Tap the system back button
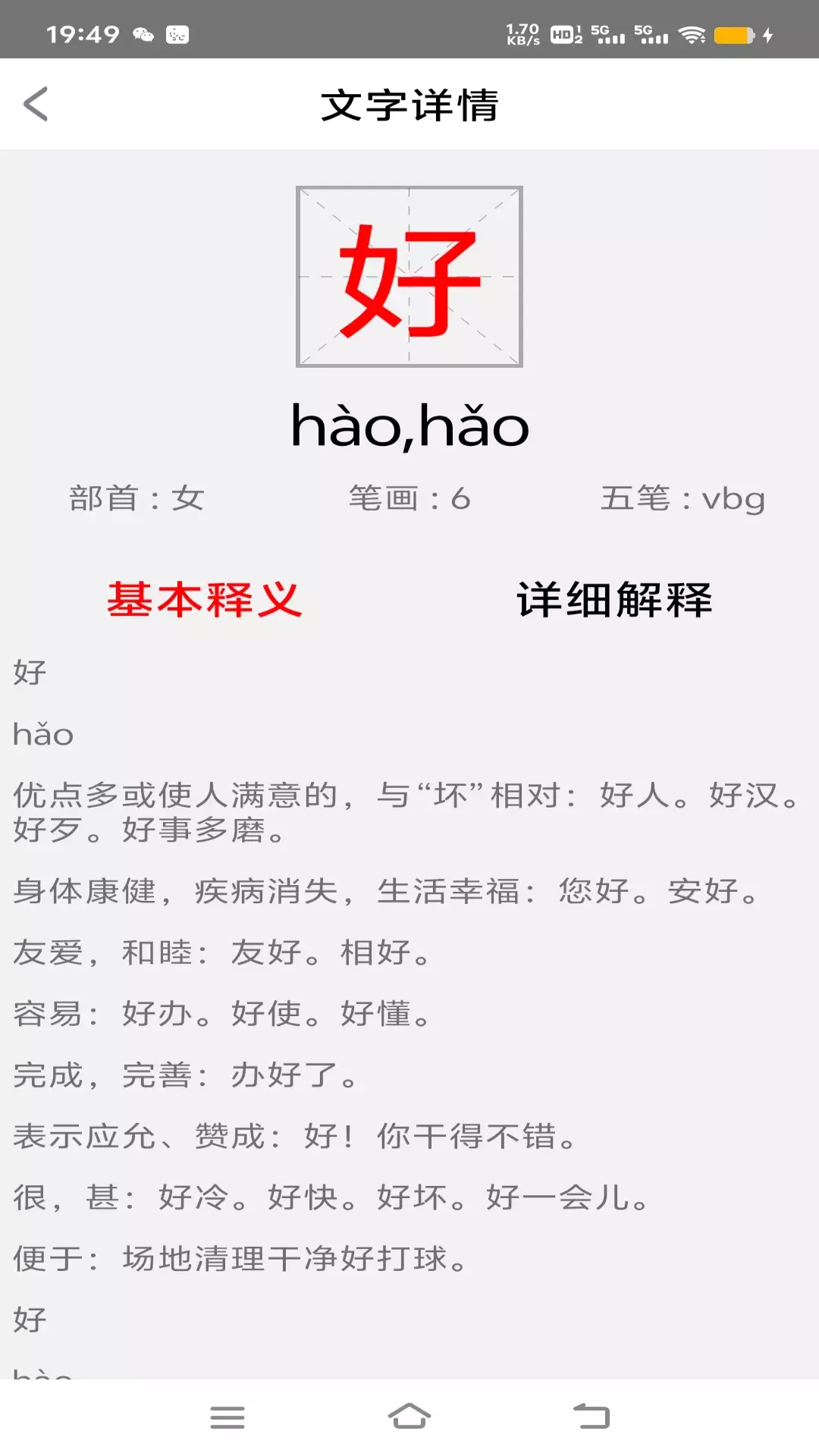Image resolution: width=819 pixels, height=1456 pixels. 591,1416
